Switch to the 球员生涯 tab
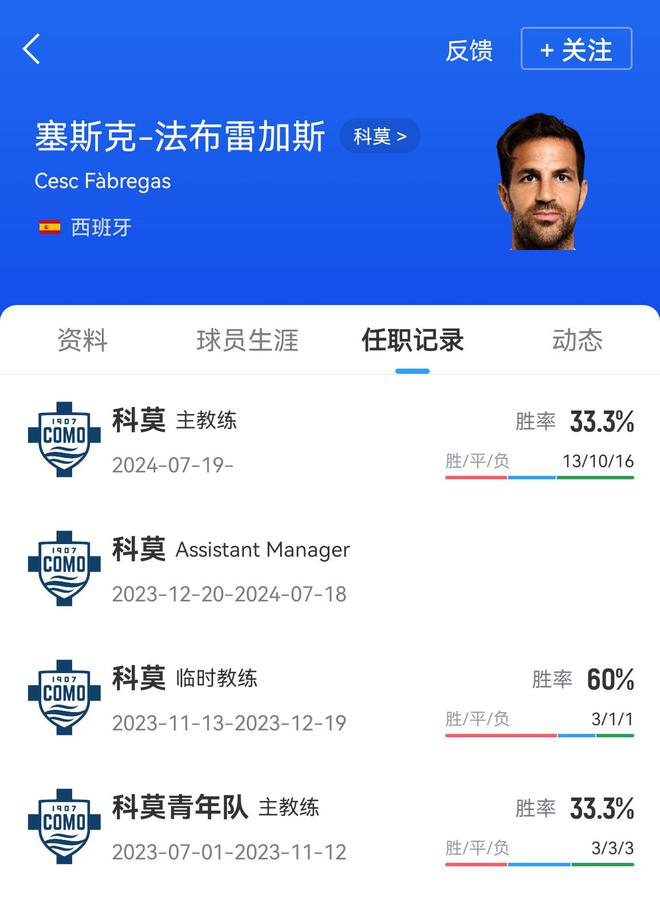Viewport: 660px width, 907px height. coord(247,340)
